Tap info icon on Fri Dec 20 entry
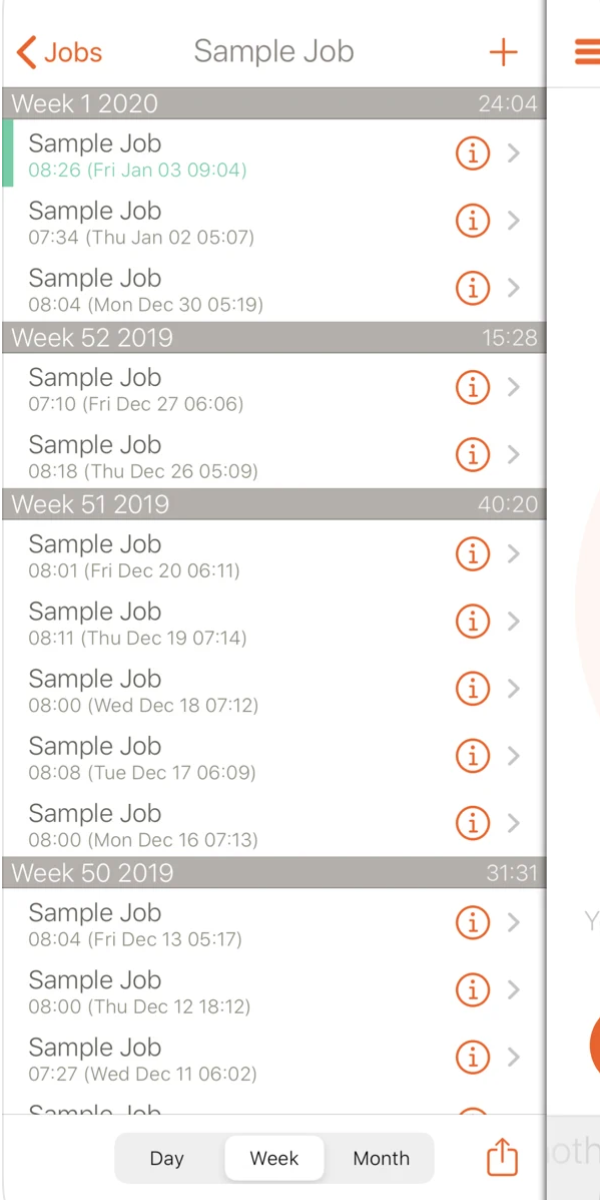 (472, 554)
